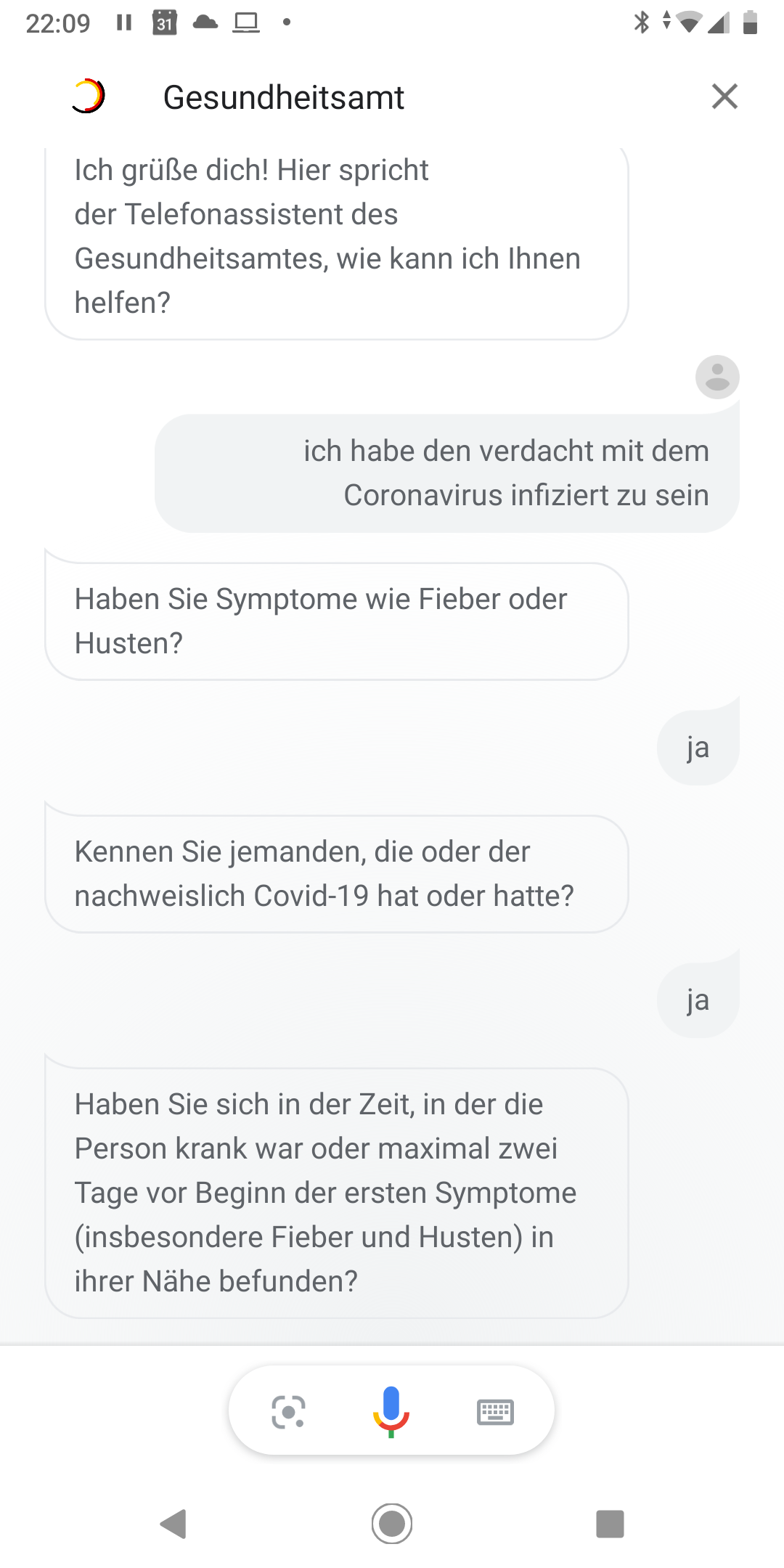This screenshot has width=784, height=1568.
Task: Go to the home screen
Action: coord(392,1524)
